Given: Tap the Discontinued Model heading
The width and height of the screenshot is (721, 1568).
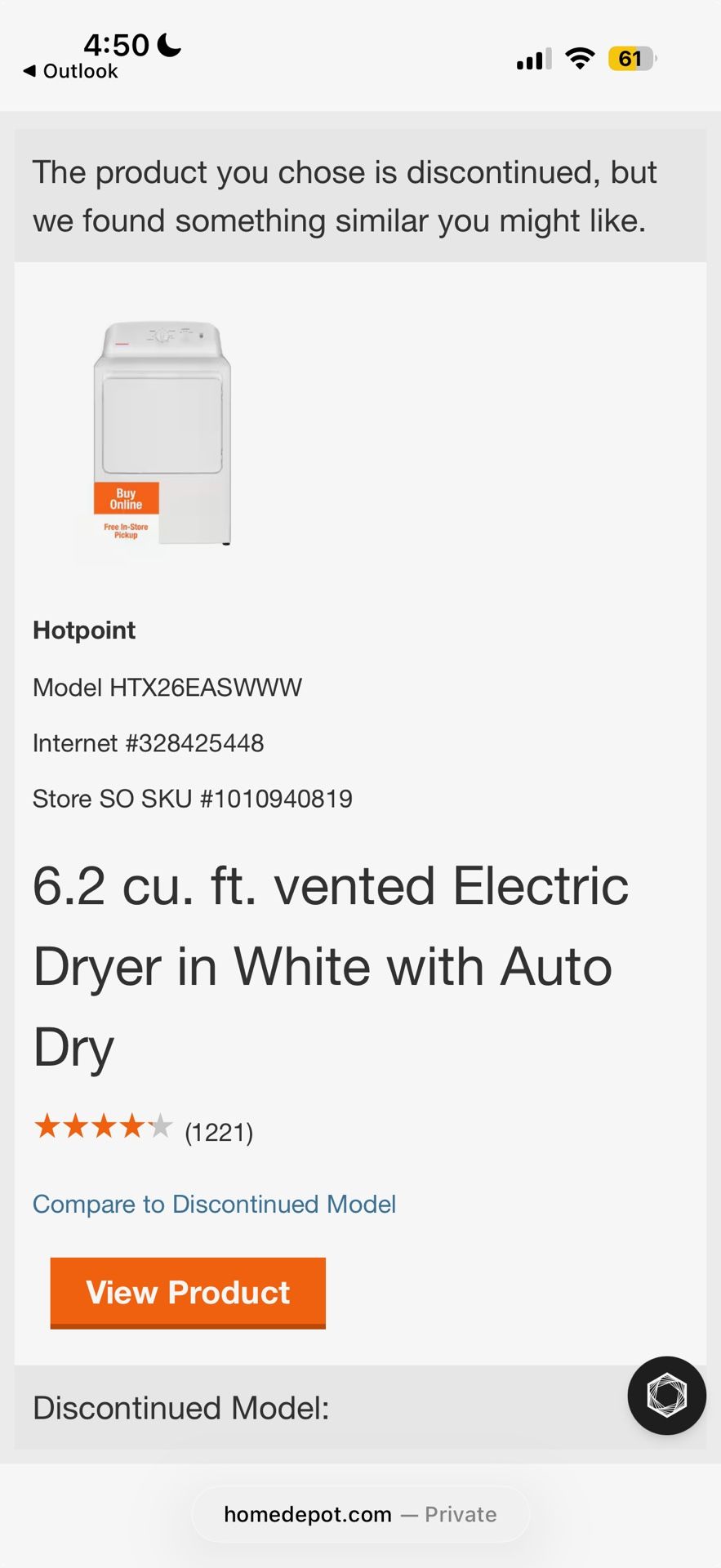Looking at the screenshot, I should tap(180, 1407).
